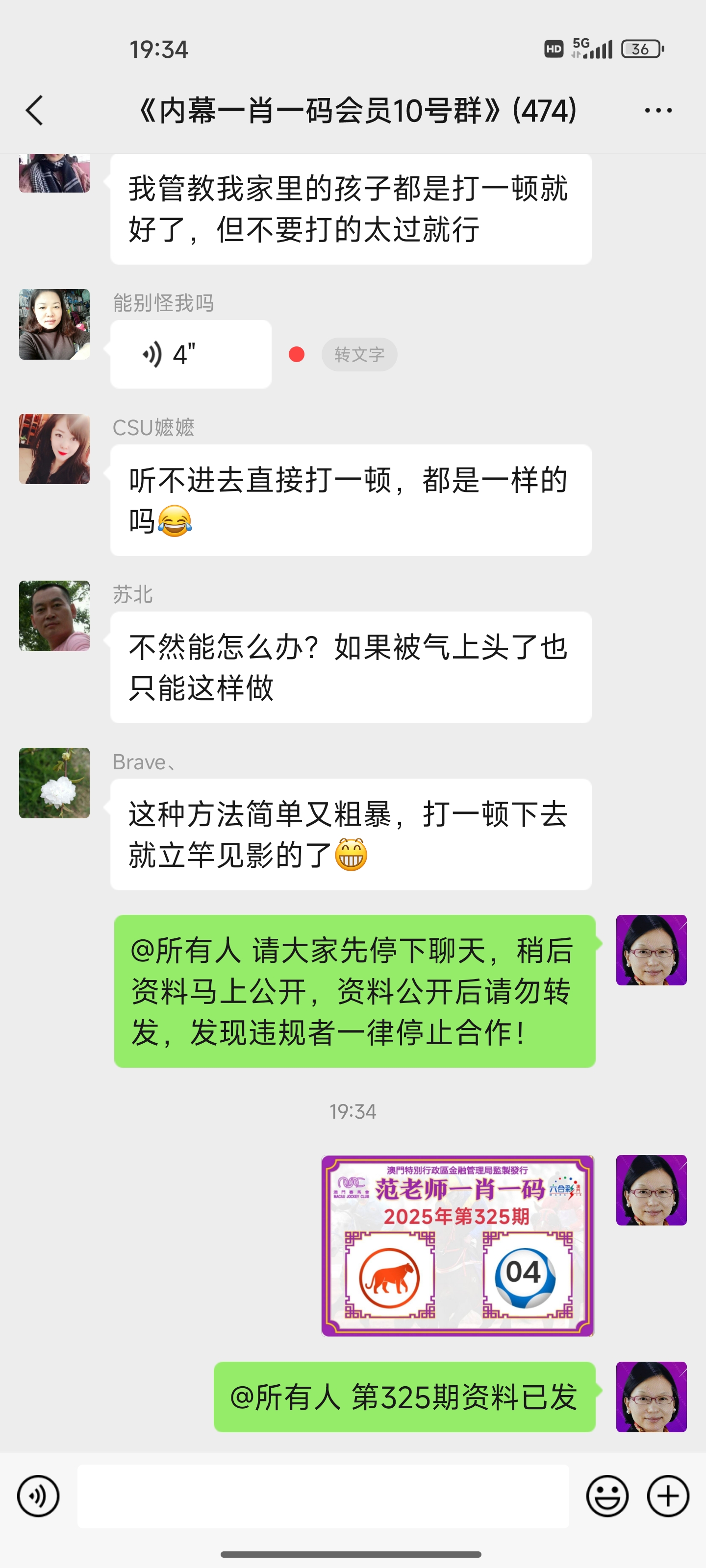Open the emoji sticker panel
This screenshot has height=1568, width=706.
pyautogui.click(x=606, y=1495)
